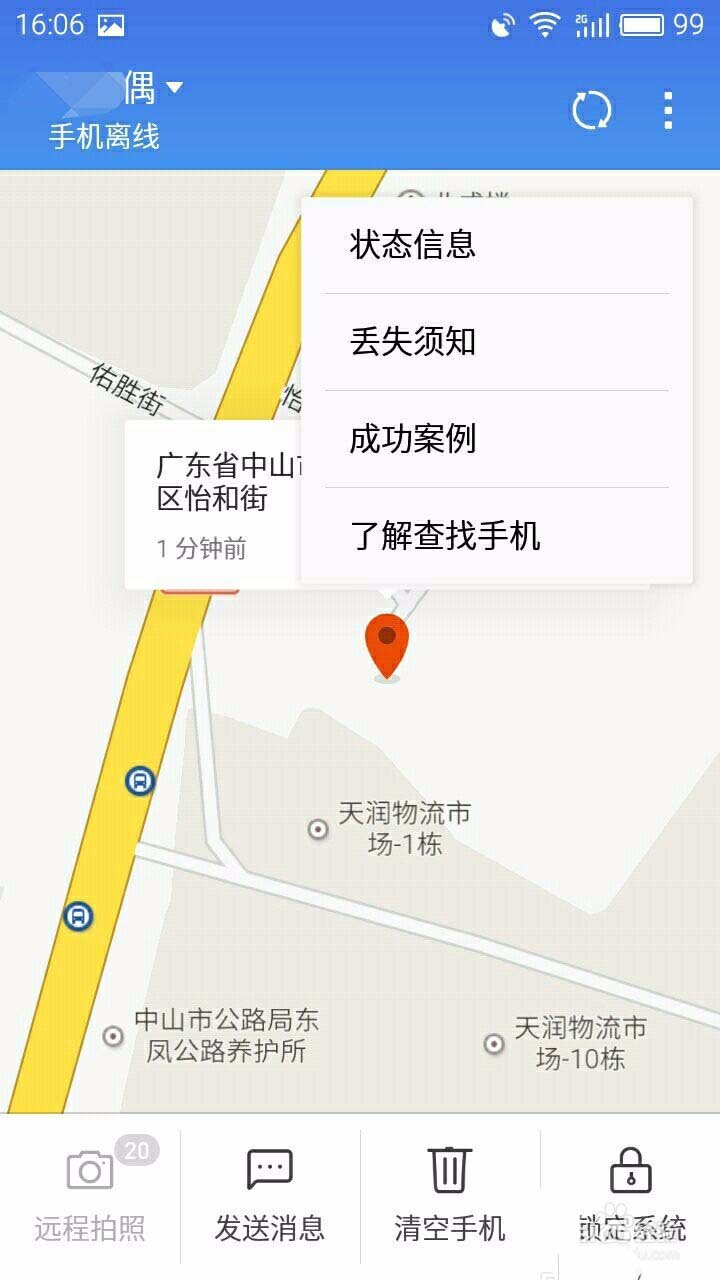The width and height of the screenshot is (720, 1280).
Task: Select 清空手机 to wipe phone
Action: point(450,1196)
